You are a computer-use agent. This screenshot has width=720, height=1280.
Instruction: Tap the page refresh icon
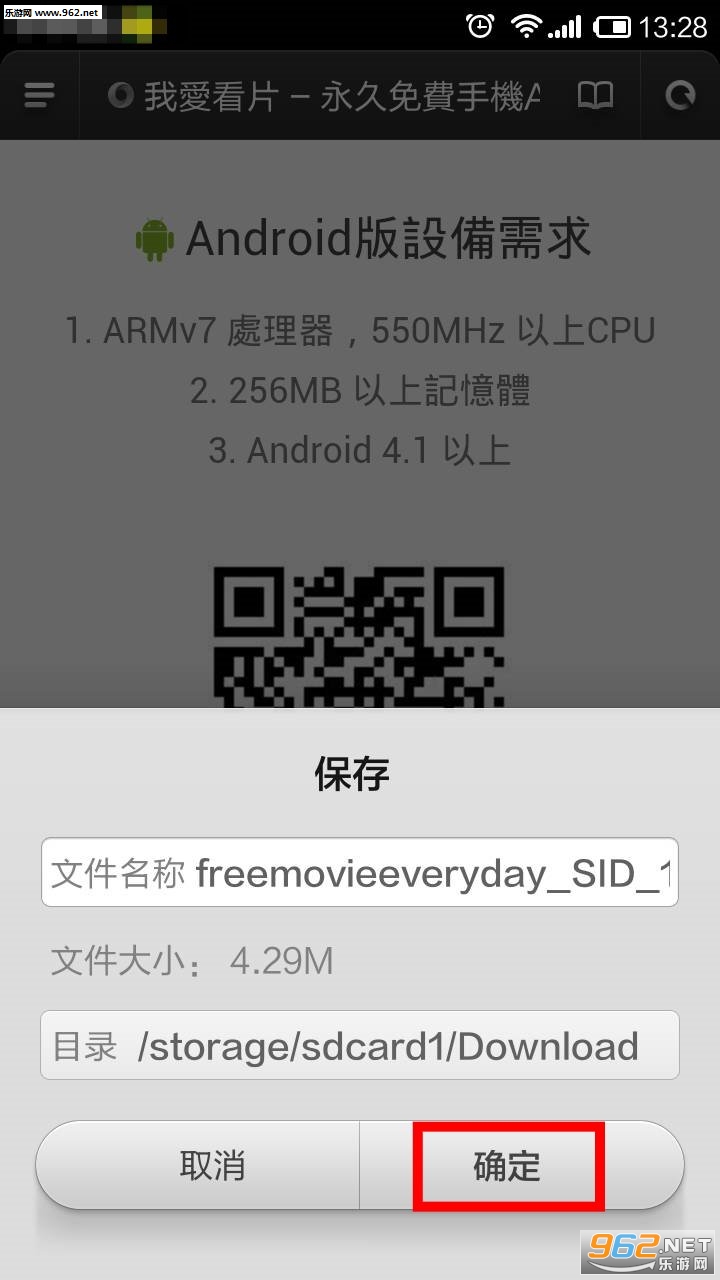click(680, 95)
